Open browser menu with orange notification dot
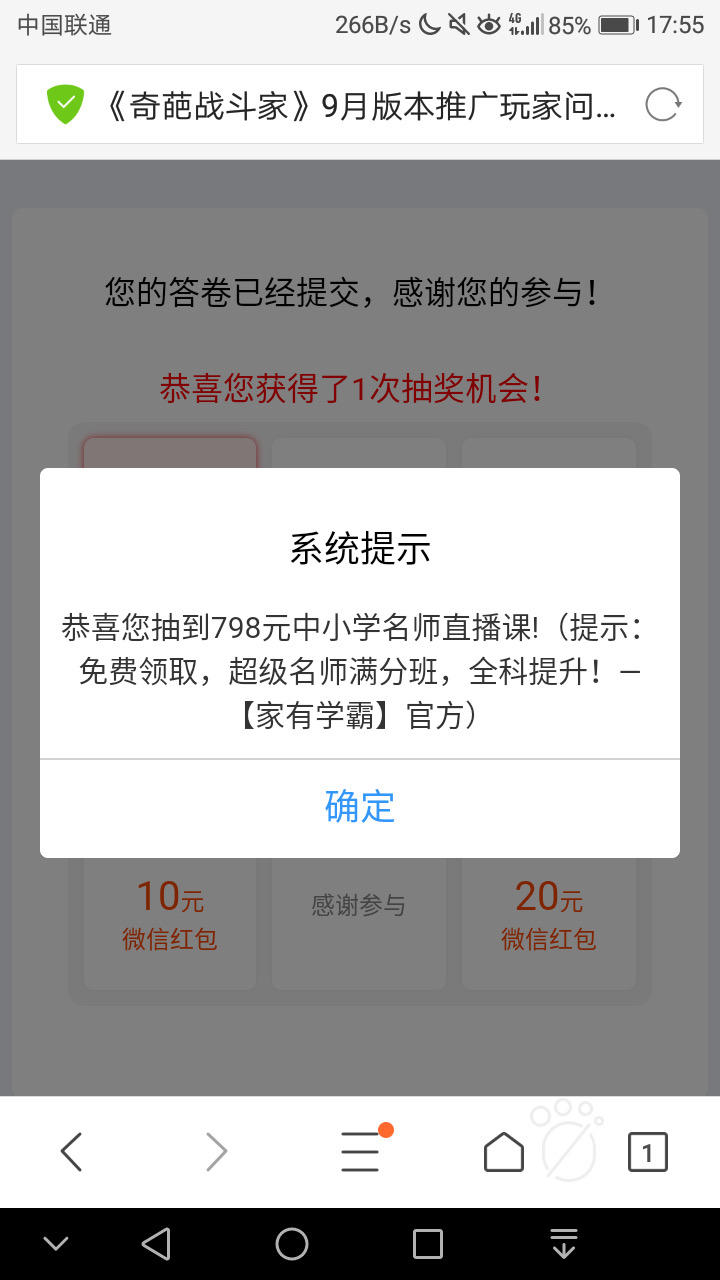 point(360,1150)
